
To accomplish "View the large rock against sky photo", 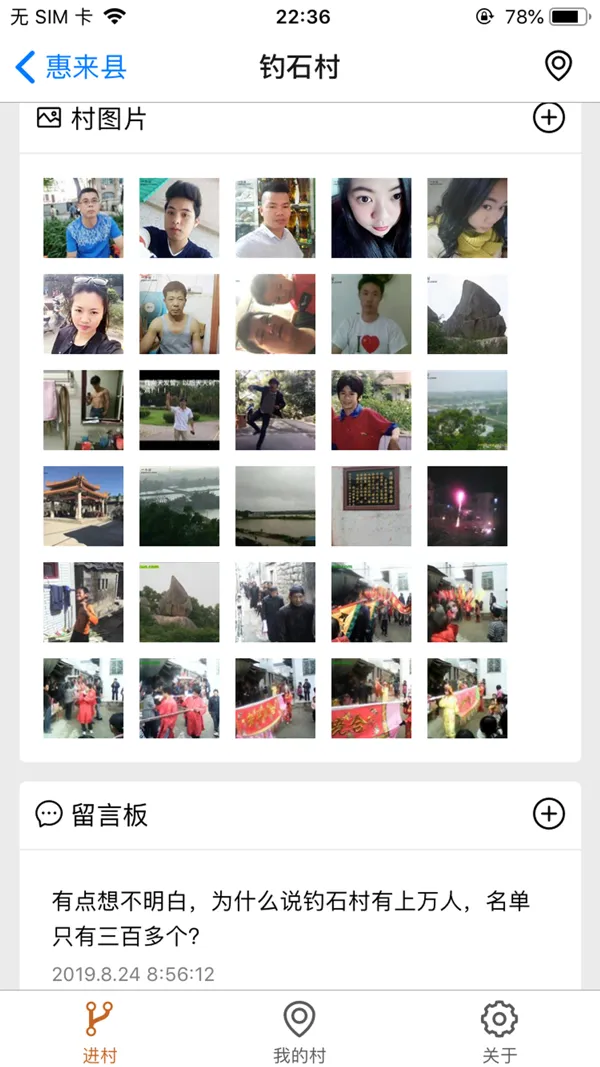I will [x=467, y=314].
